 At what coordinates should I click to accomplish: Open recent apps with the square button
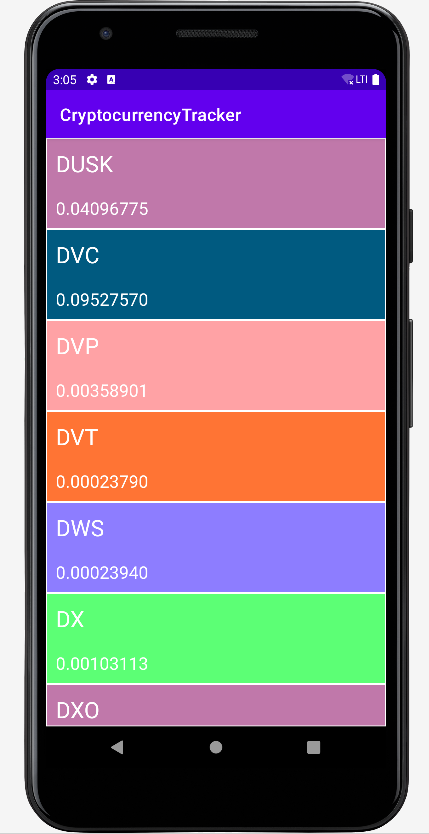coord(314,747)
